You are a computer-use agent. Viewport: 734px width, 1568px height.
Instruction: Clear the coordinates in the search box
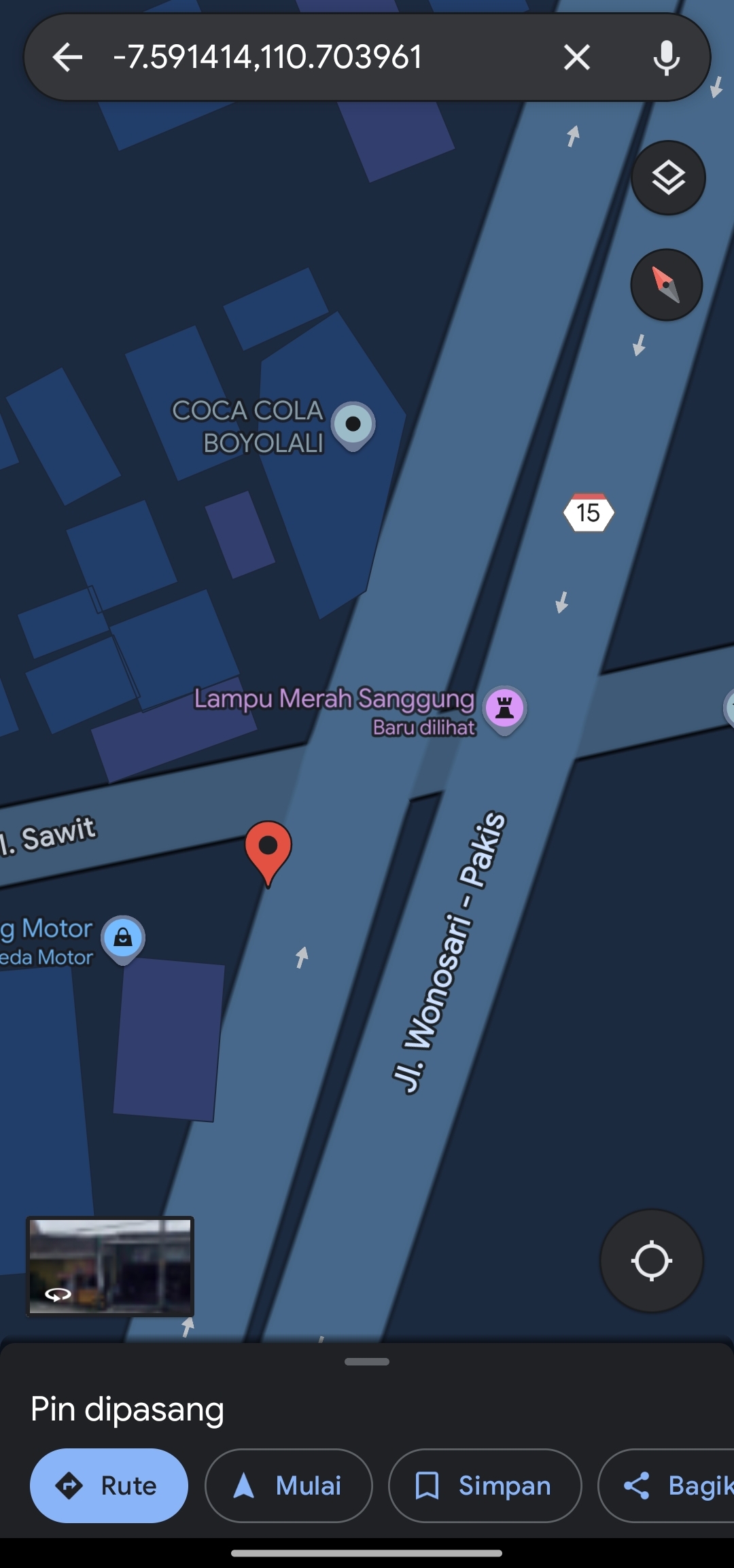click(x=576, y=57)
